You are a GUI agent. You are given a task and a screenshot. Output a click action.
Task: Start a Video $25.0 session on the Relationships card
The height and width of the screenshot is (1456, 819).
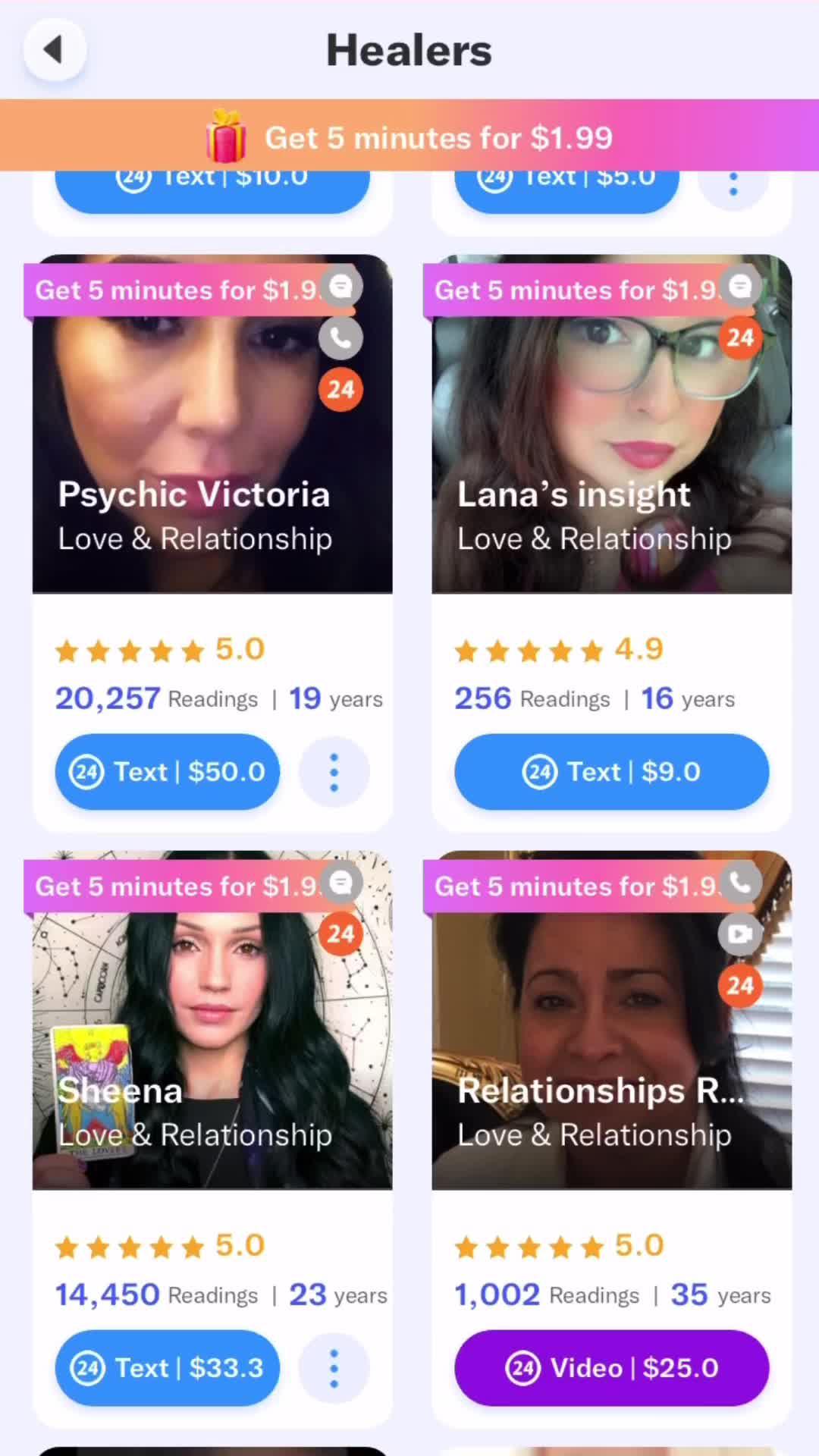coord(610,1368)
